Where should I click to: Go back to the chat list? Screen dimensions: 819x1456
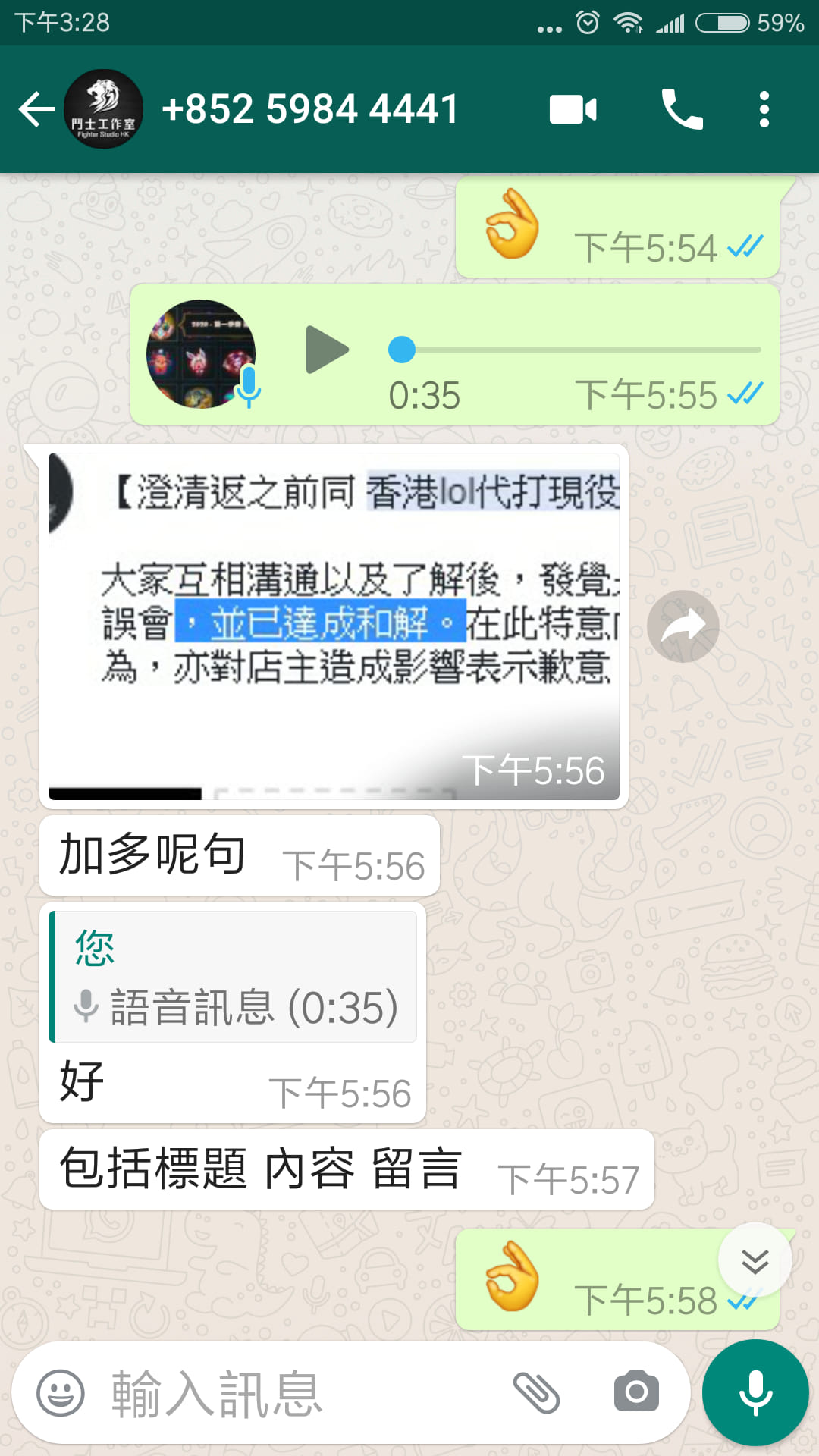(36, 110)
